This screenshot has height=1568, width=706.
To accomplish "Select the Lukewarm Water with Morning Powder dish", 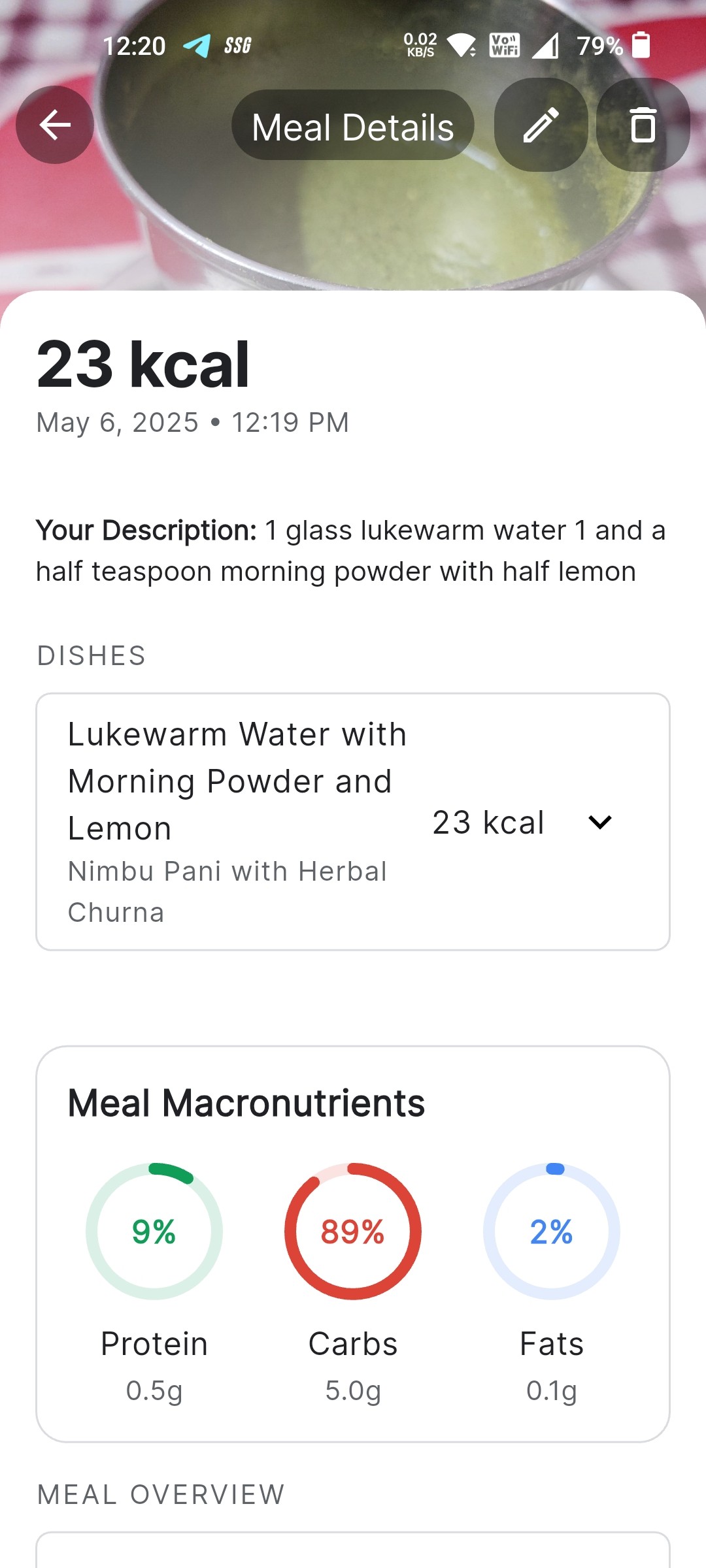I will pos(237,779).
